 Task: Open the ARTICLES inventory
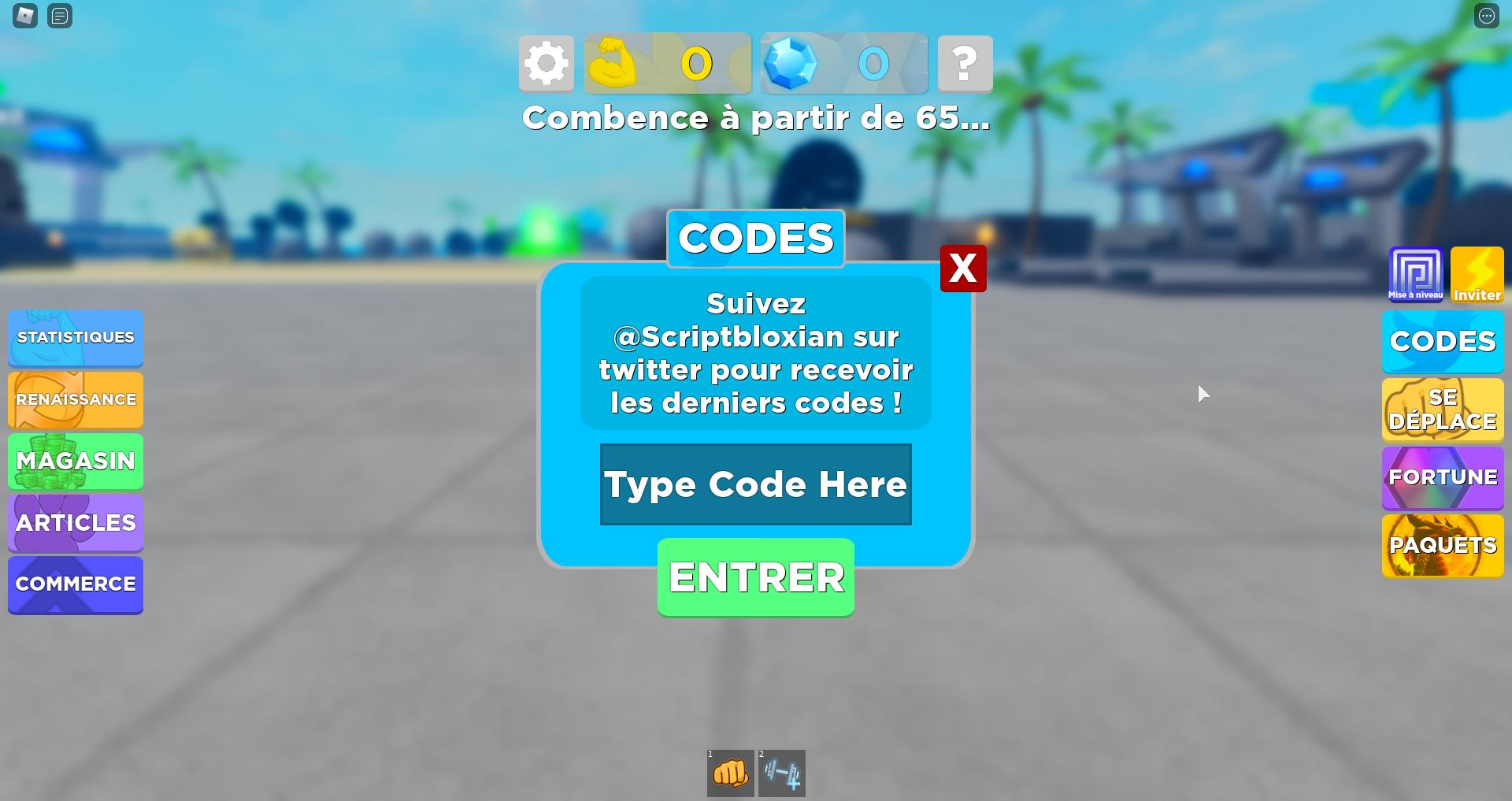(76, 522)
